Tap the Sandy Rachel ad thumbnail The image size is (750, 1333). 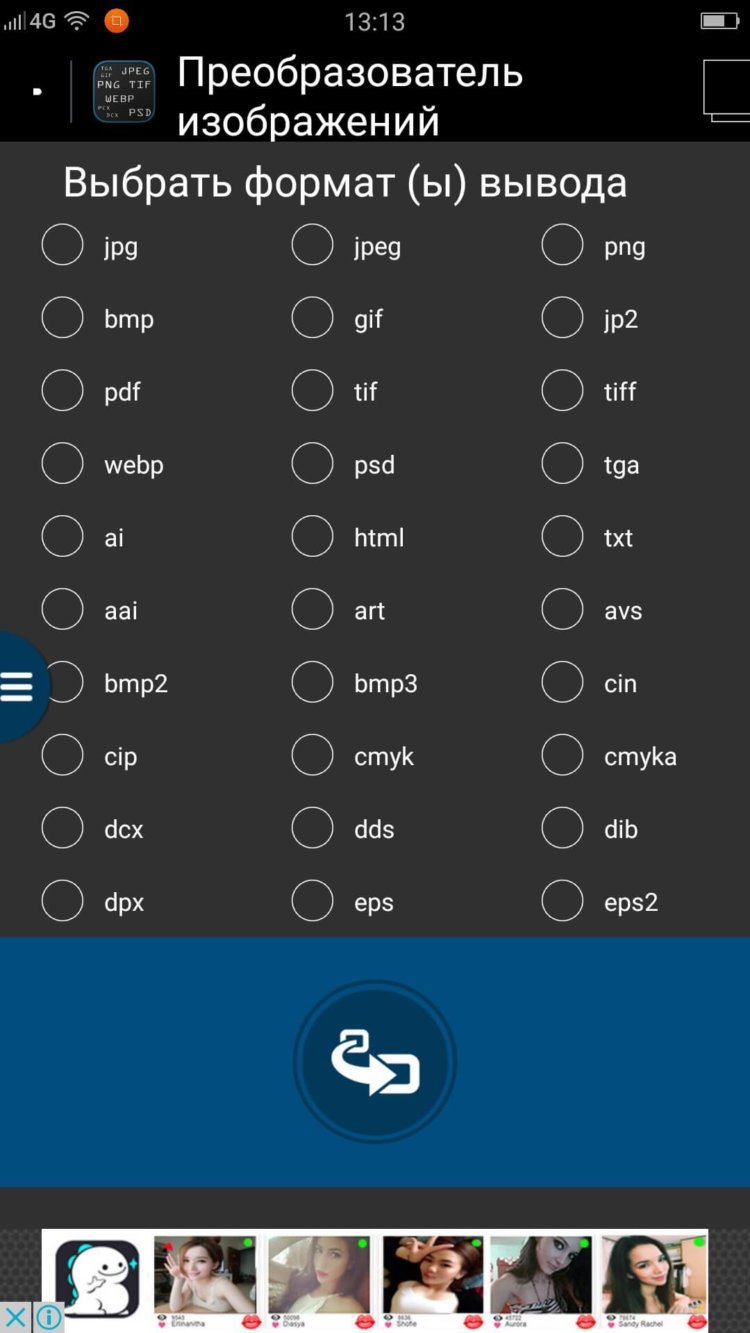coord(652,1277)
